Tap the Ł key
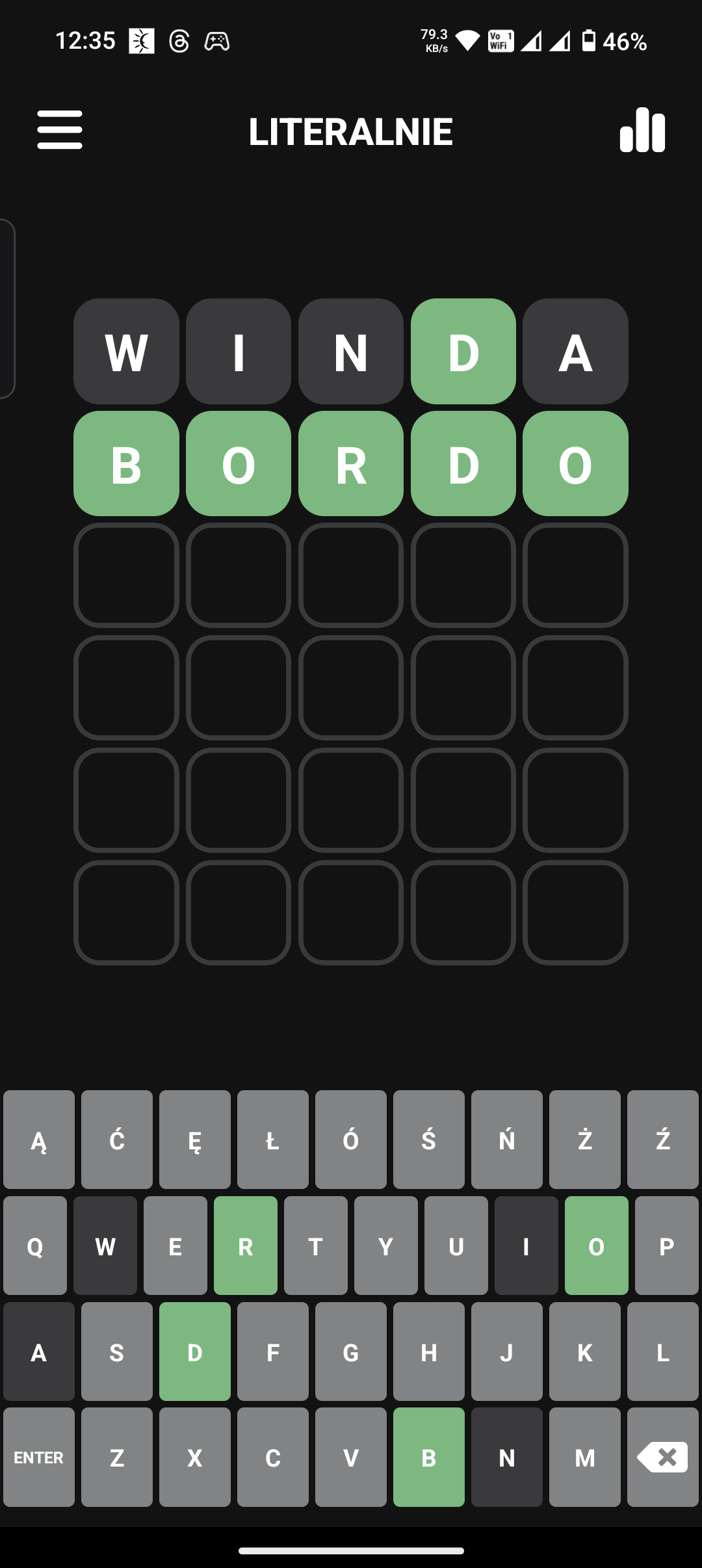Viewport: 702px width, 1568px height. click(273, 1140)
